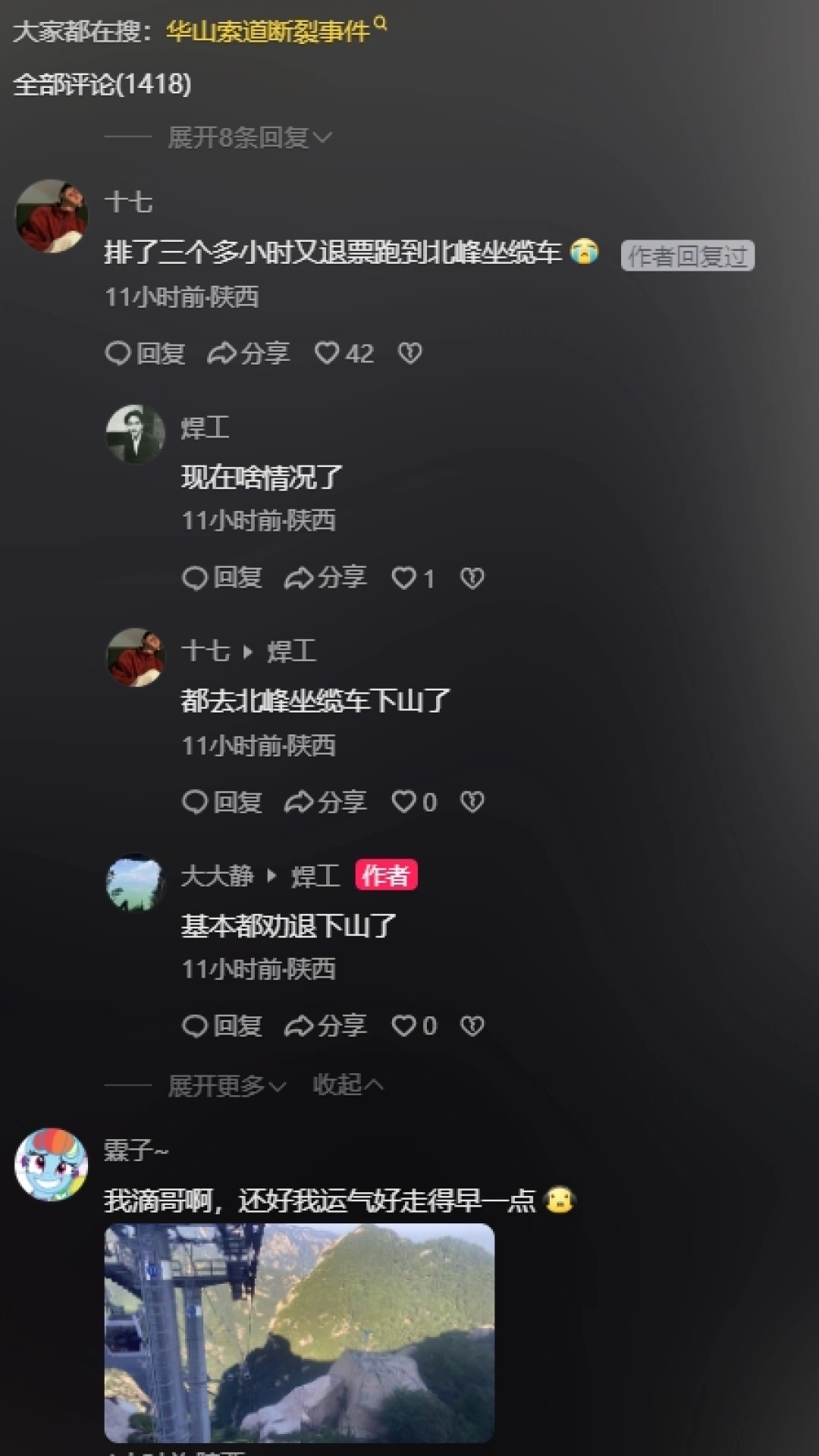Open 霖子~'s attached mountain photo
The image size is (819, 1456).
299,1332
